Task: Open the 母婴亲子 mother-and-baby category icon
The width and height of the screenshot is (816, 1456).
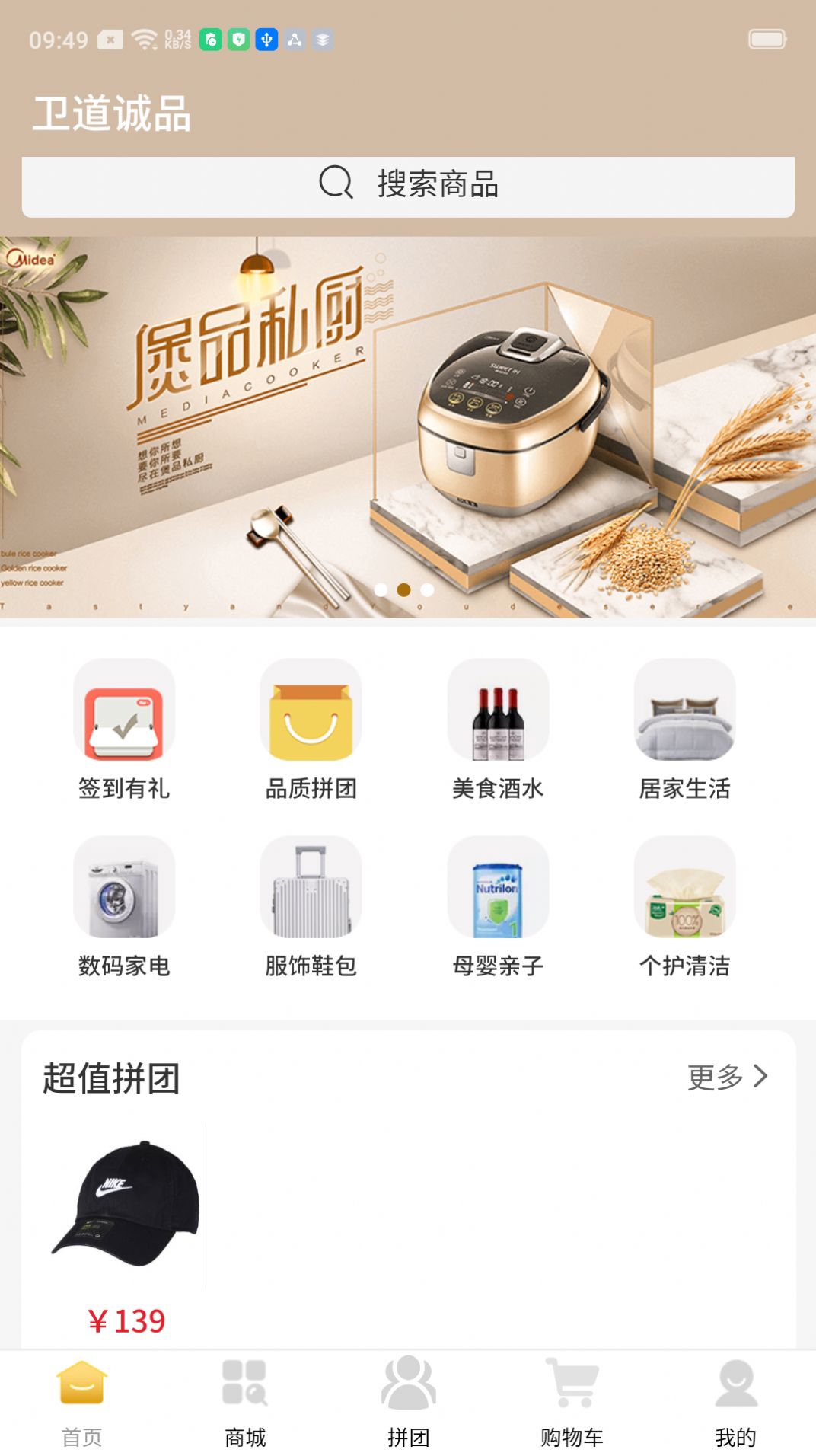Action: click(499, 891)
